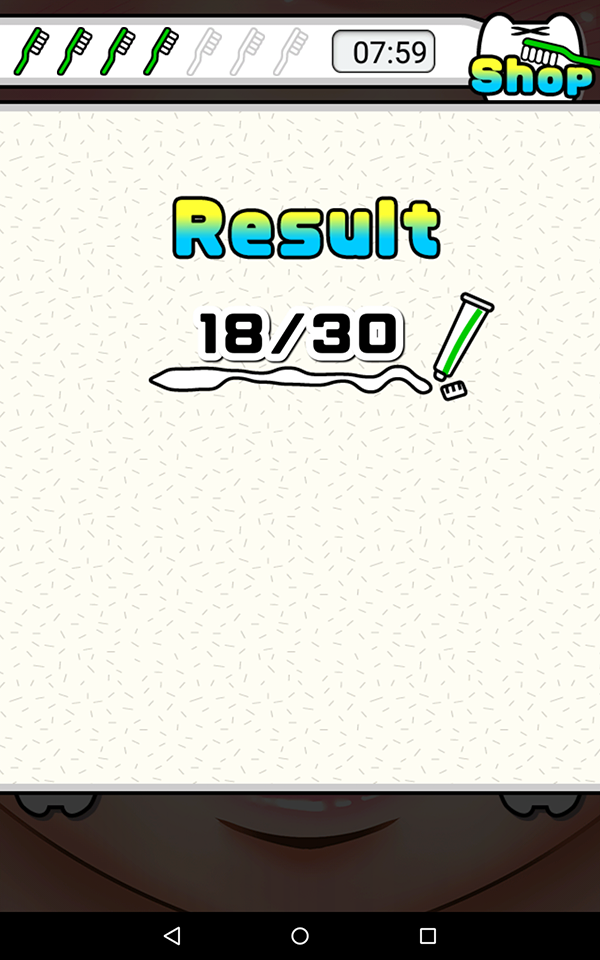Open the Shop button
600x960 pixels.
click(532, 62)
